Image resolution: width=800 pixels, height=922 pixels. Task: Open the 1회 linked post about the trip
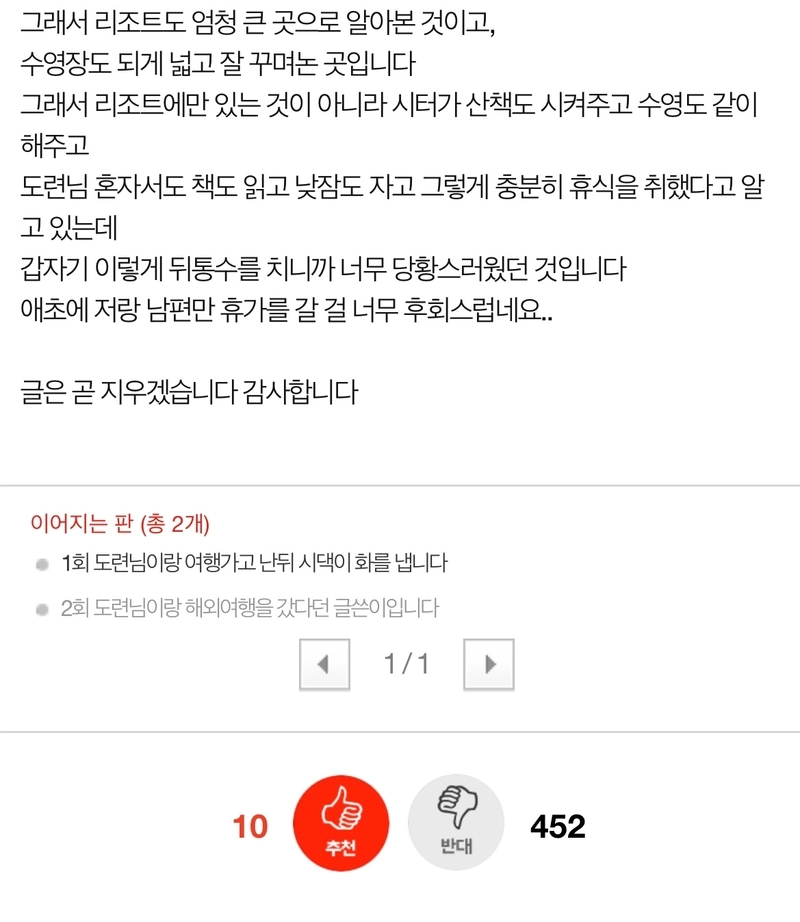[254, 564]
